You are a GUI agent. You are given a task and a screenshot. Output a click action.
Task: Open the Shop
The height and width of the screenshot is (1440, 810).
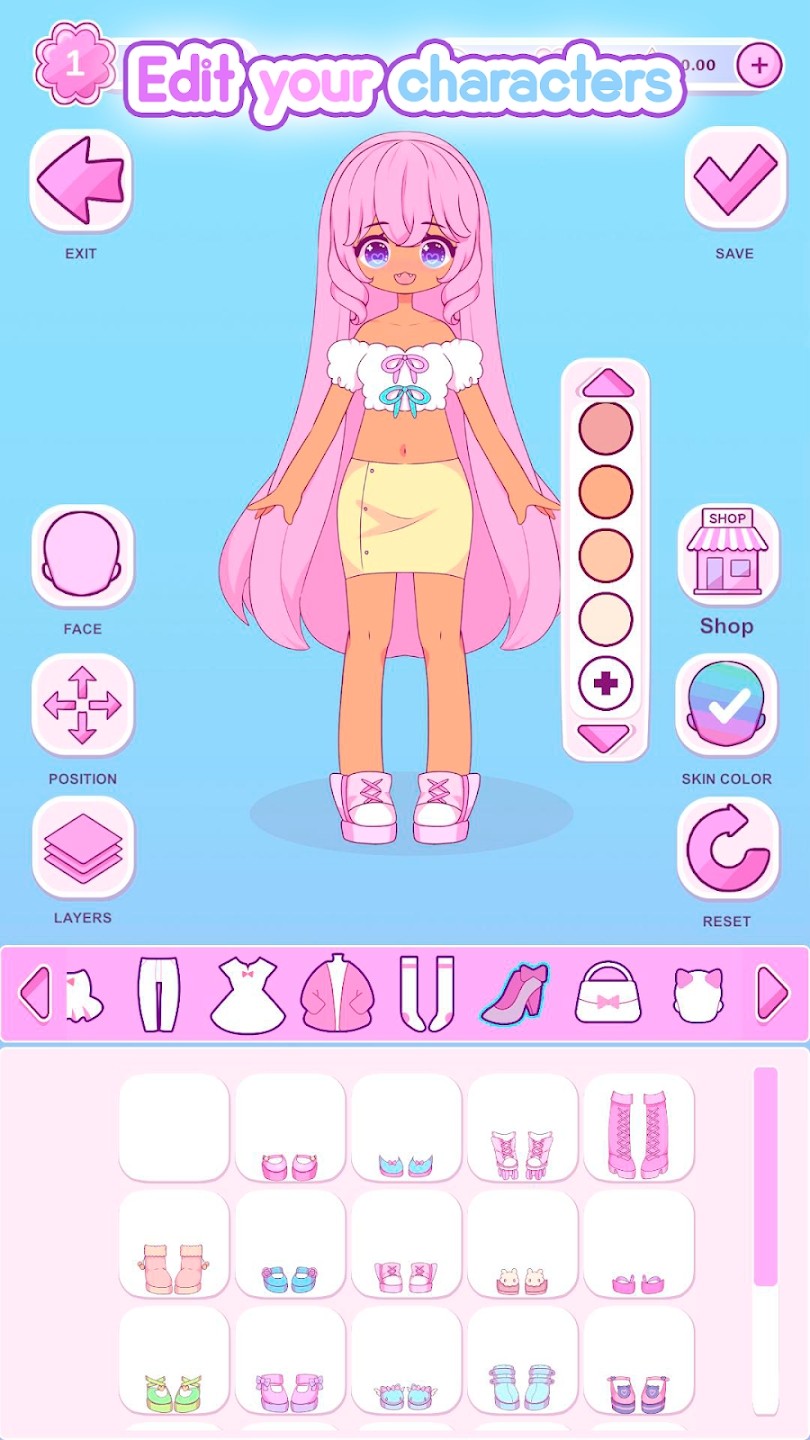727,555
